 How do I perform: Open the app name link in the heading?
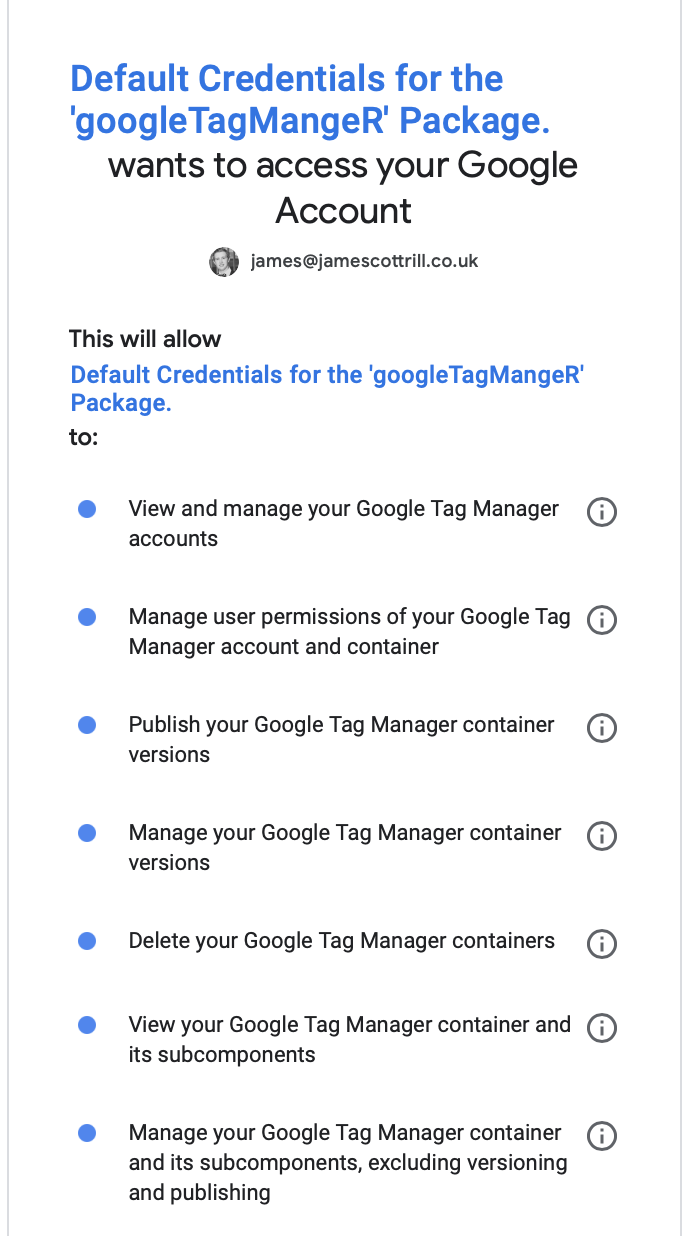[310, 99]
